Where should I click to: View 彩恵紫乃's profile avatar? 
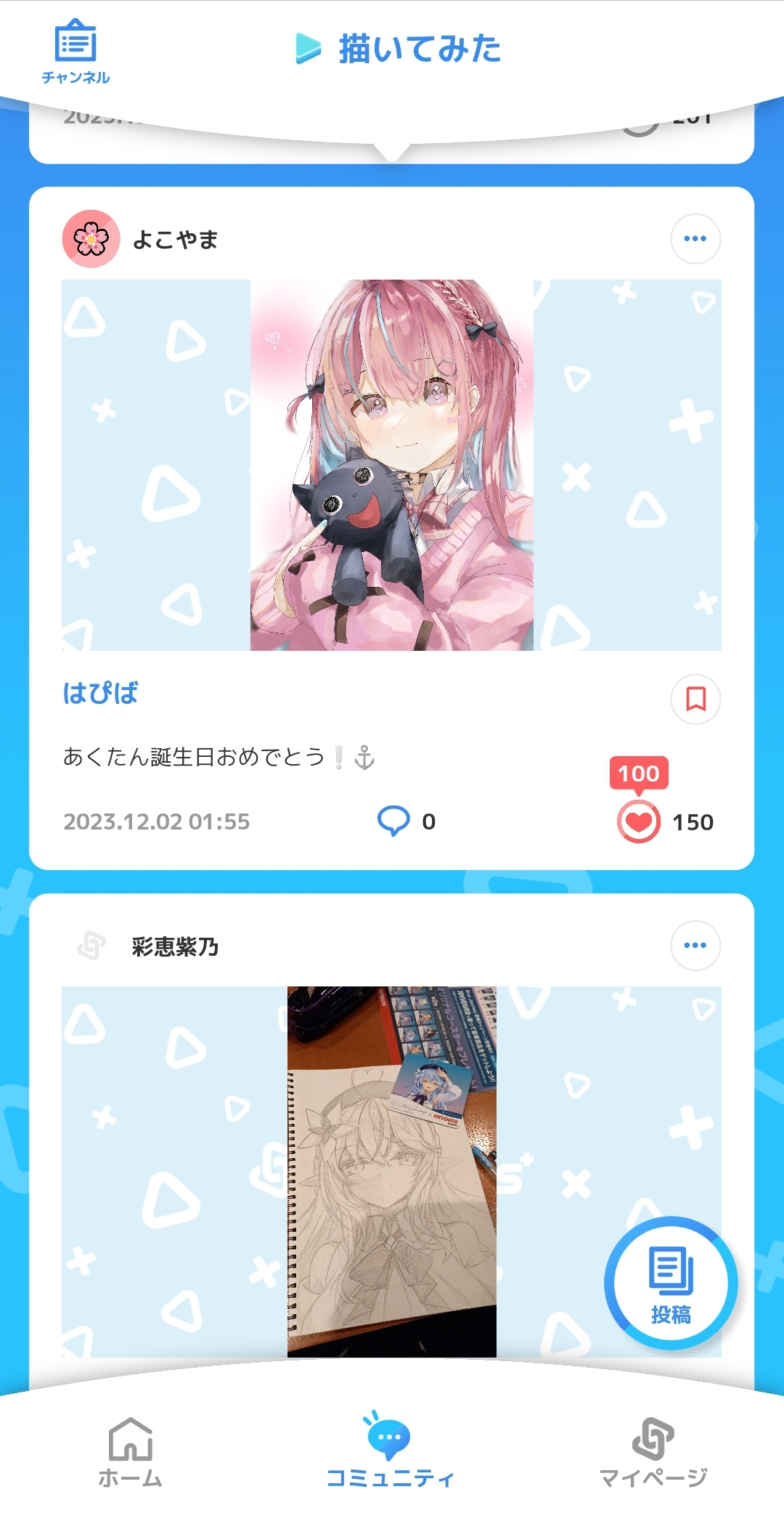[91, 946]
